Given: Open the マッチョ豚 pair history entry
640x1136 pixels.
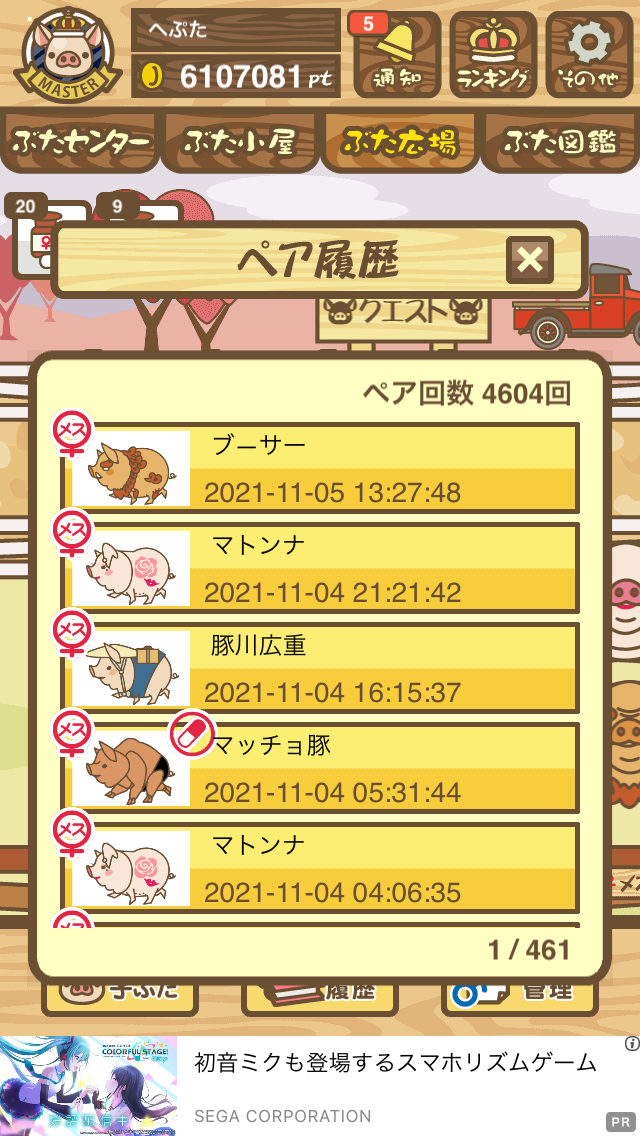Looking at the screenshot, I should pos(320,768).
